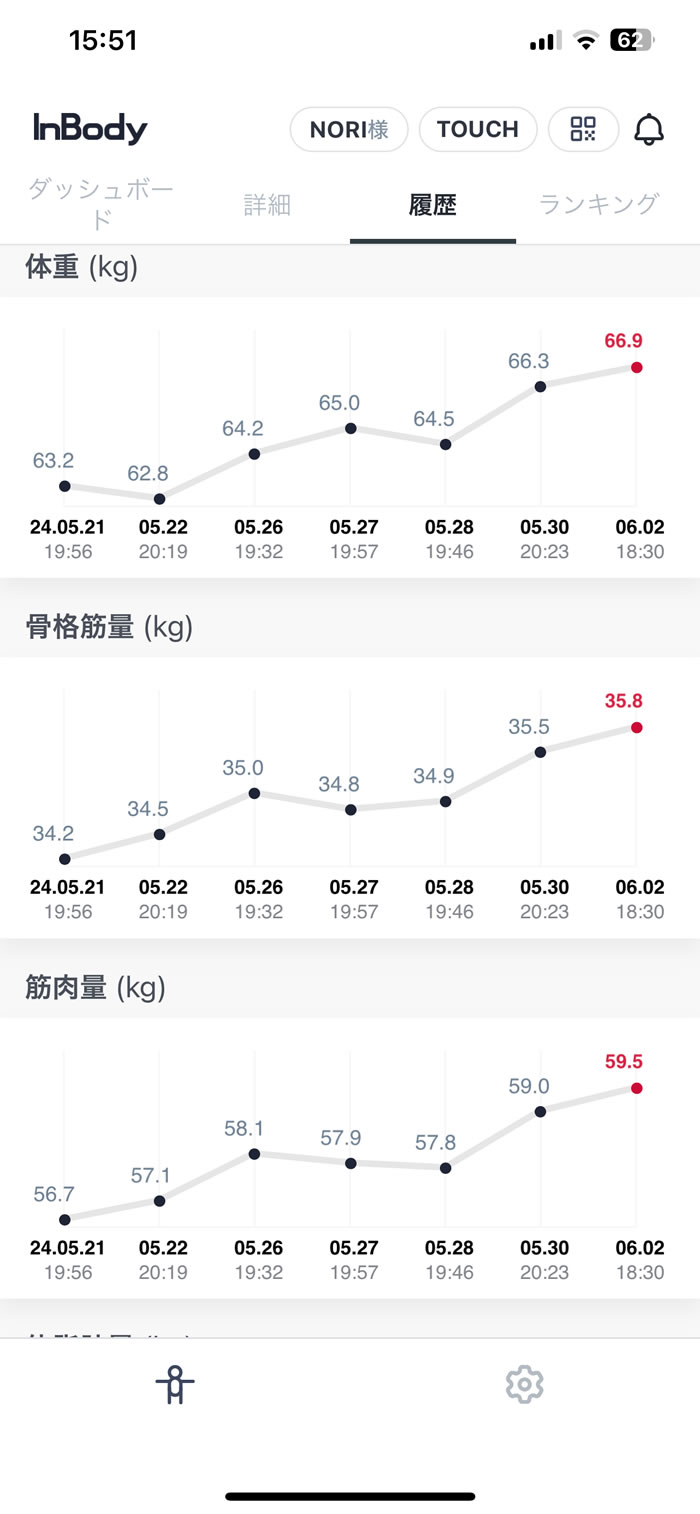Select the 履歴 tab
This screenshot has width=700, height=1514.
[433, 205]
